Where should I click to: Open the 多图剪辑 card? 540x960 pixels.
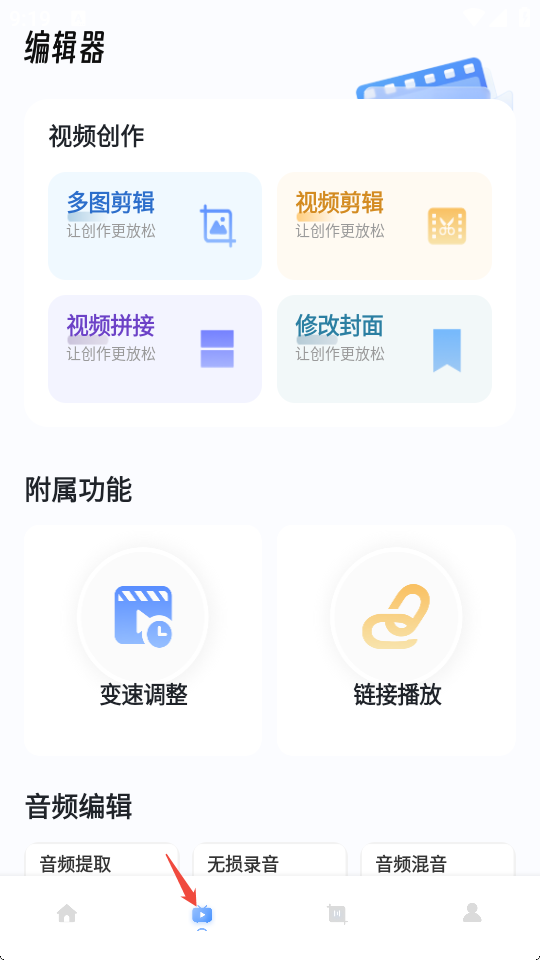(155, 226)
